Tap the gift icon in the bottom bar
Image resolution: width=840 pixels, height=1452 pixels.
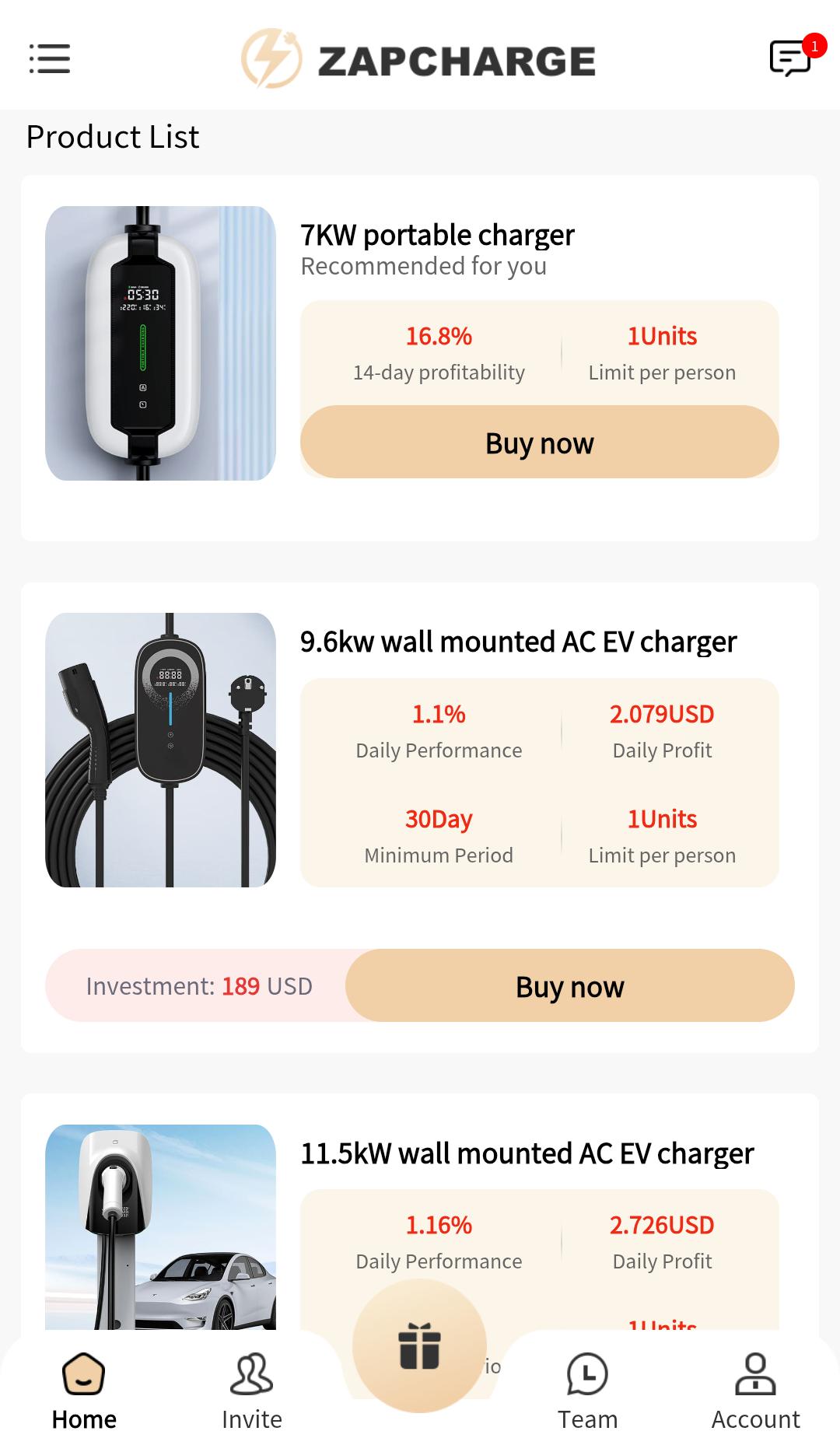click(420, 1349)
